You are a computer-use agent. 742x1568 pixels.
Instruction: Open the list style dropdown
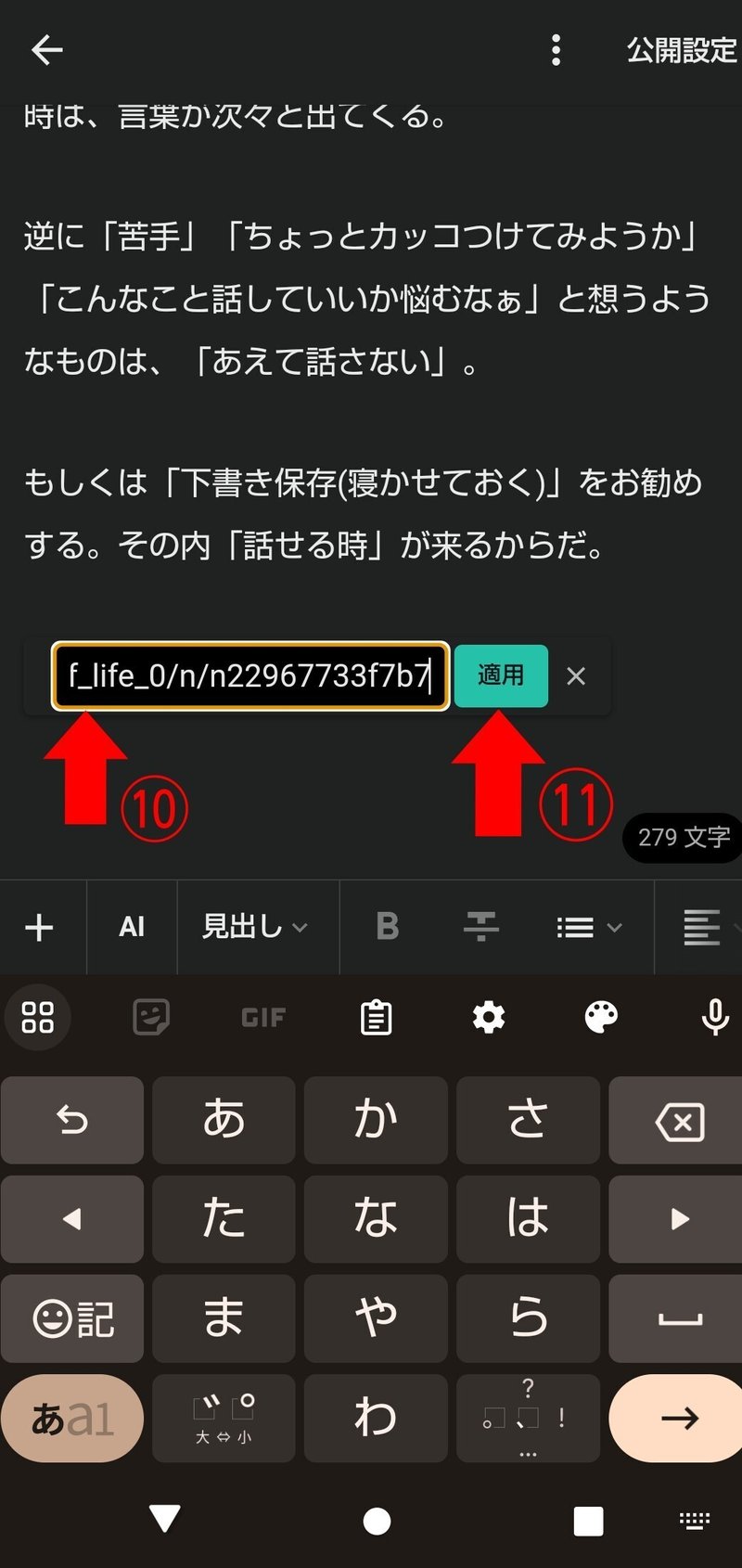coord(589,927)
